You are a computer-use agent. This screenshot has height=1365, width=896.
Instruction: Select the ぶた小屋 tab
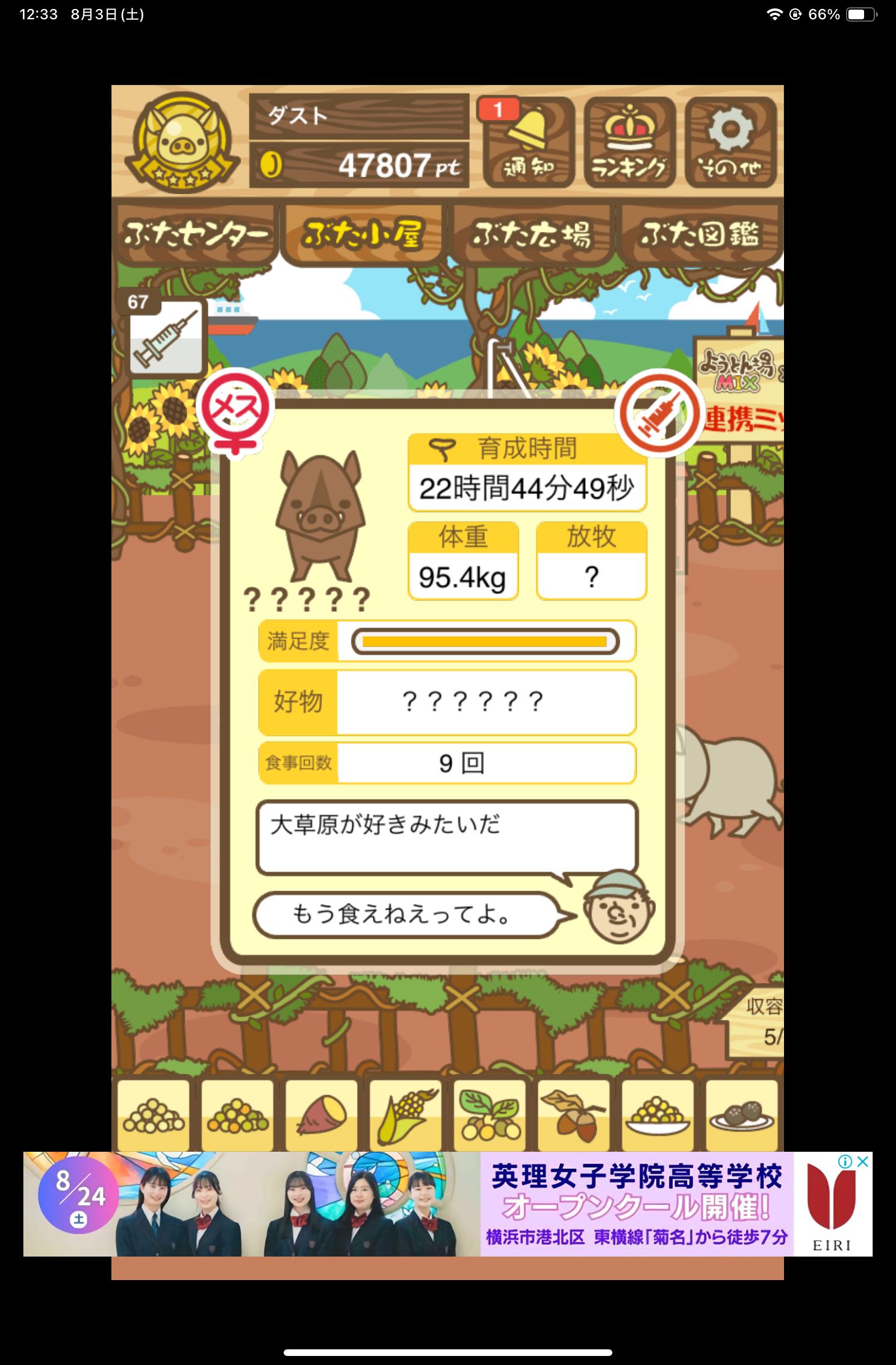363,234
